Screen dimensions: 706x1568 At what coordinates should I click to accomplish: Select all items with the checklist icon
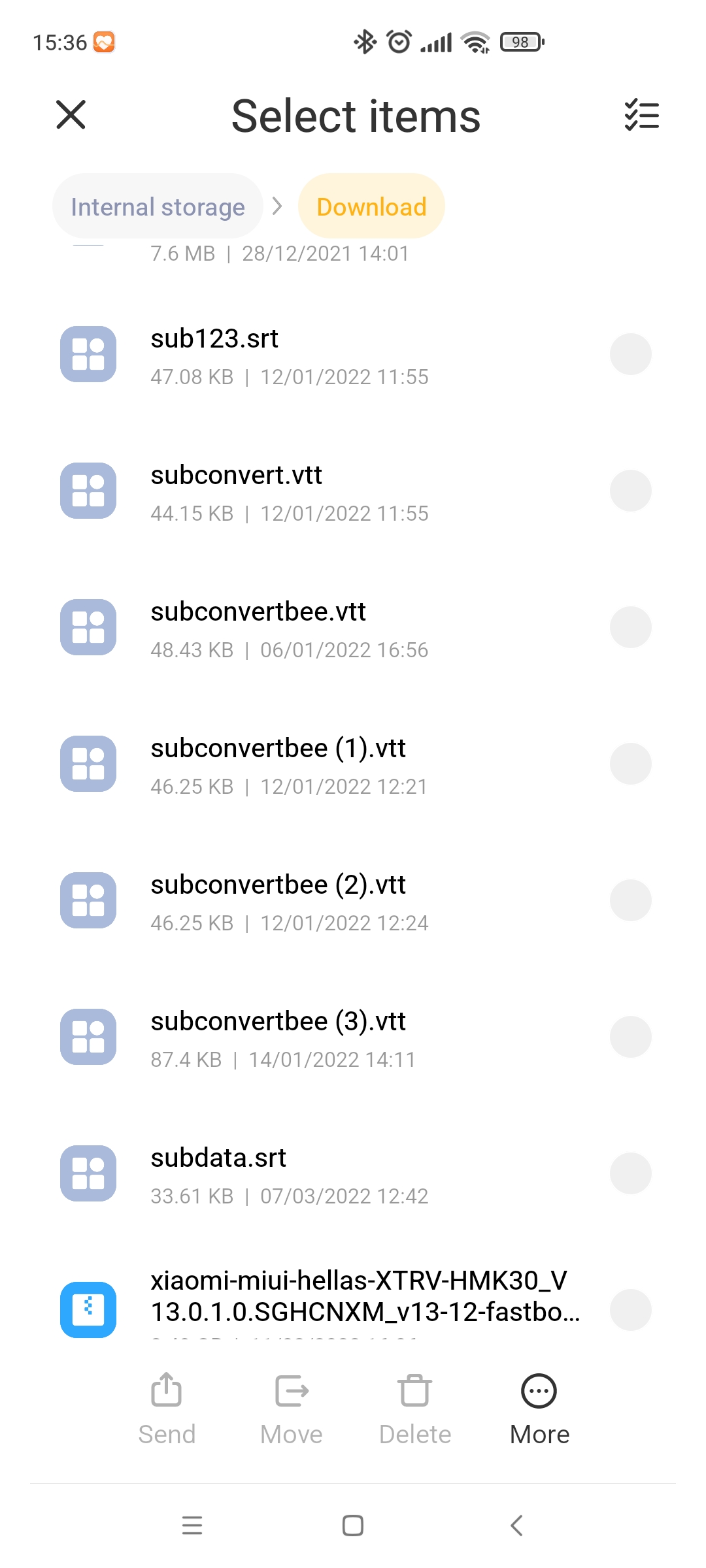(641, 115)
